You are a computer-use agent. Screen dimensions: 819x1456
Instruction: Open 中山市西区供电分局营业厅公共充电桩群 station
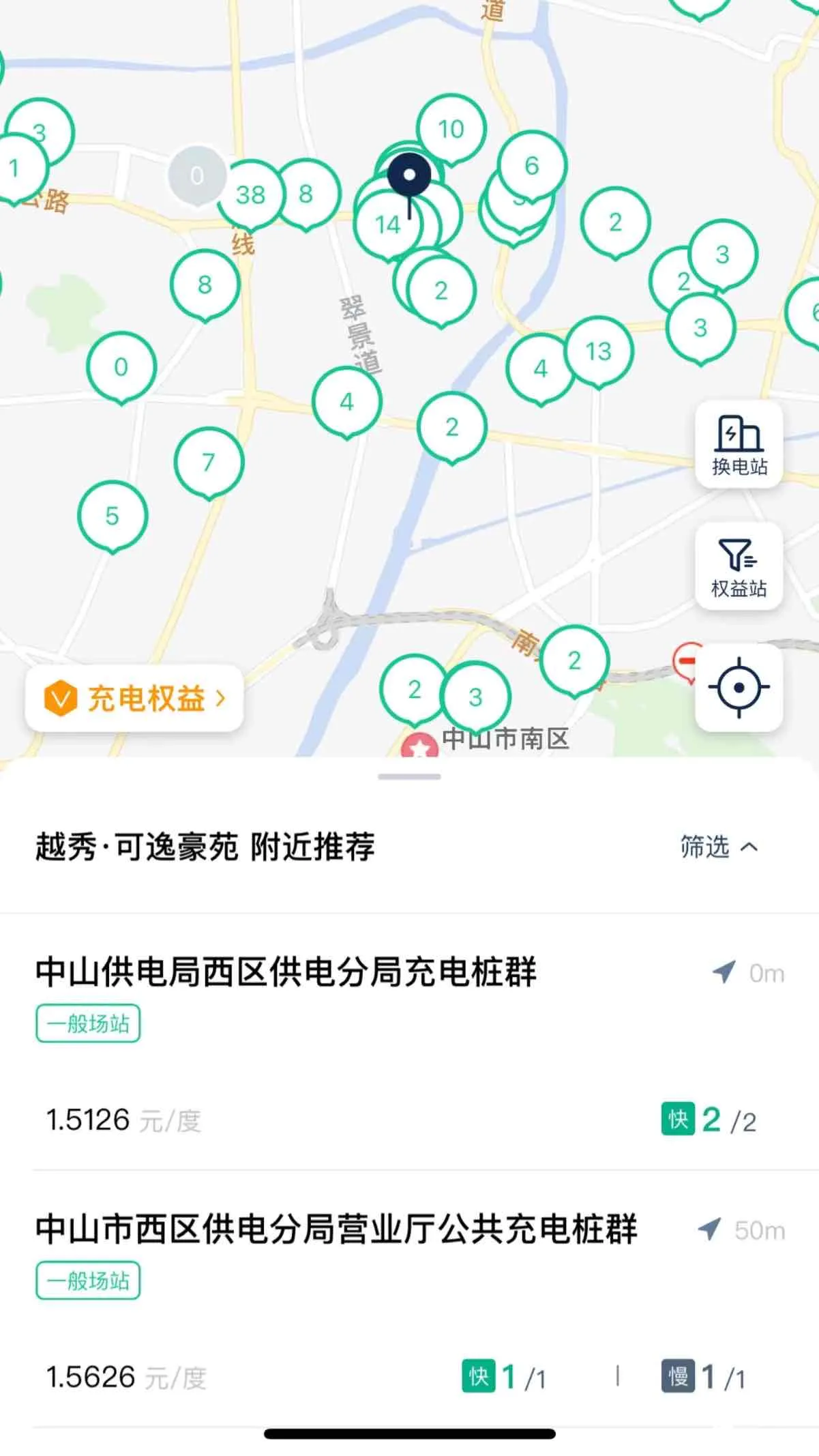point(336,1229)
